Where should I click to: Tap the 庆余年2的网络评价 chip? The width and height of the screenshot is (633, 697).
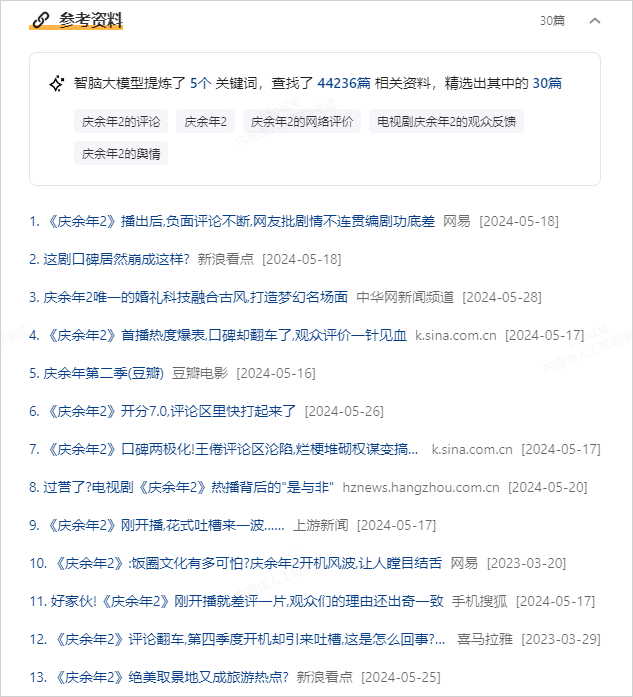tap(302, 122)
